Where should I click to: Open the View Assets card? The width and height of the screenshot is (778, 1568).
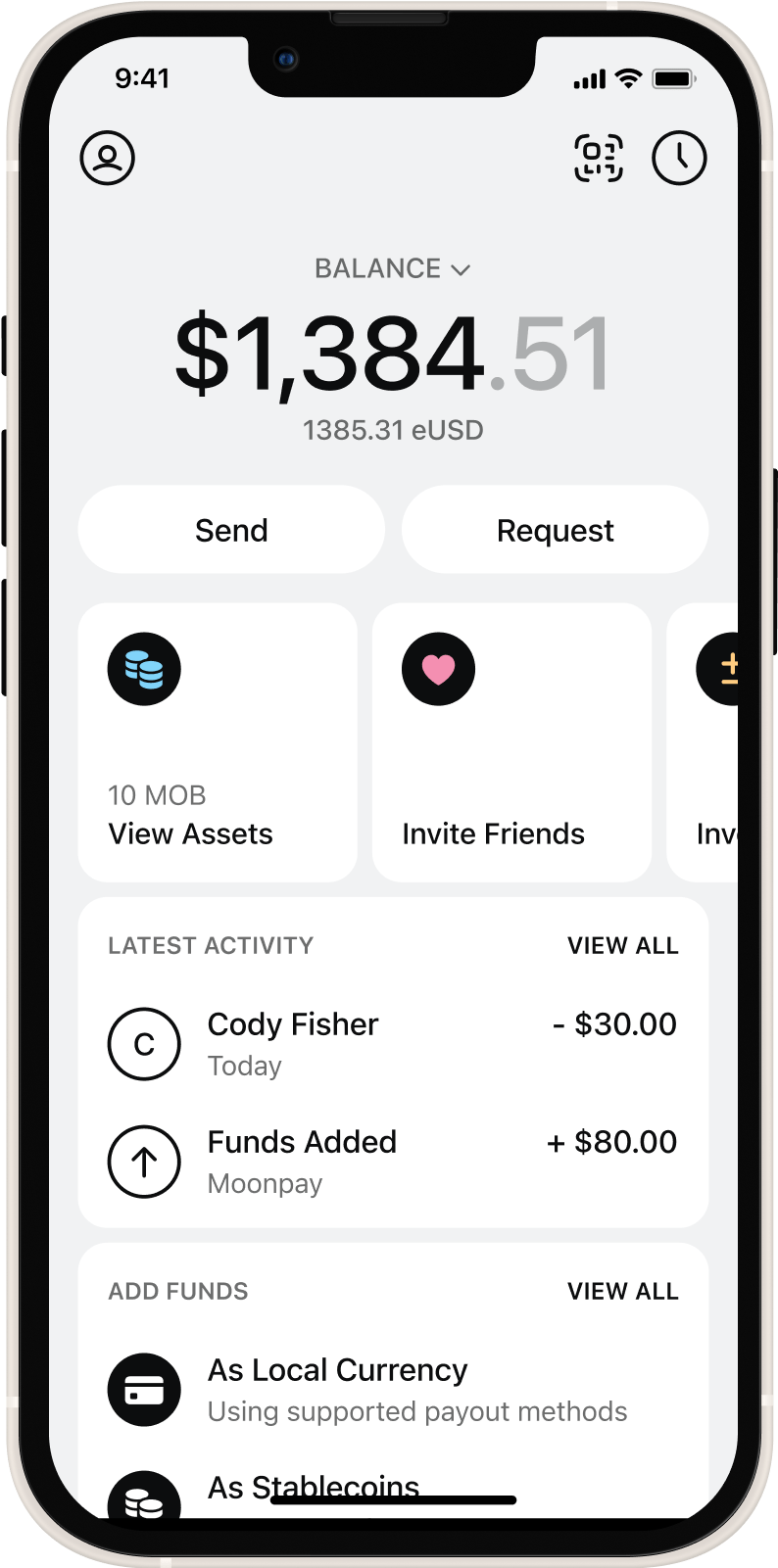click(218, 742)
